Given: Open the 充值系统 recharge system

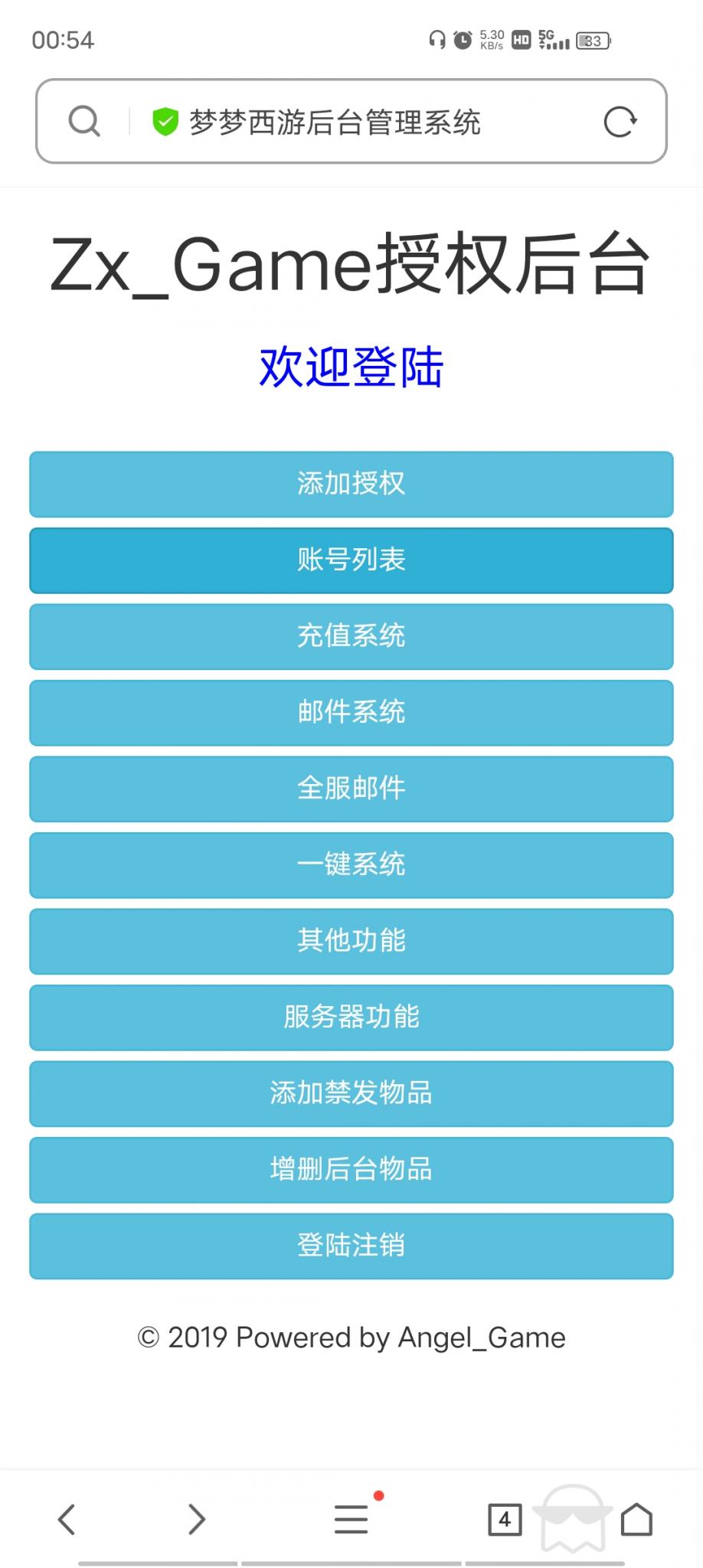Looking at the screenshot, I should coord(351,637).
